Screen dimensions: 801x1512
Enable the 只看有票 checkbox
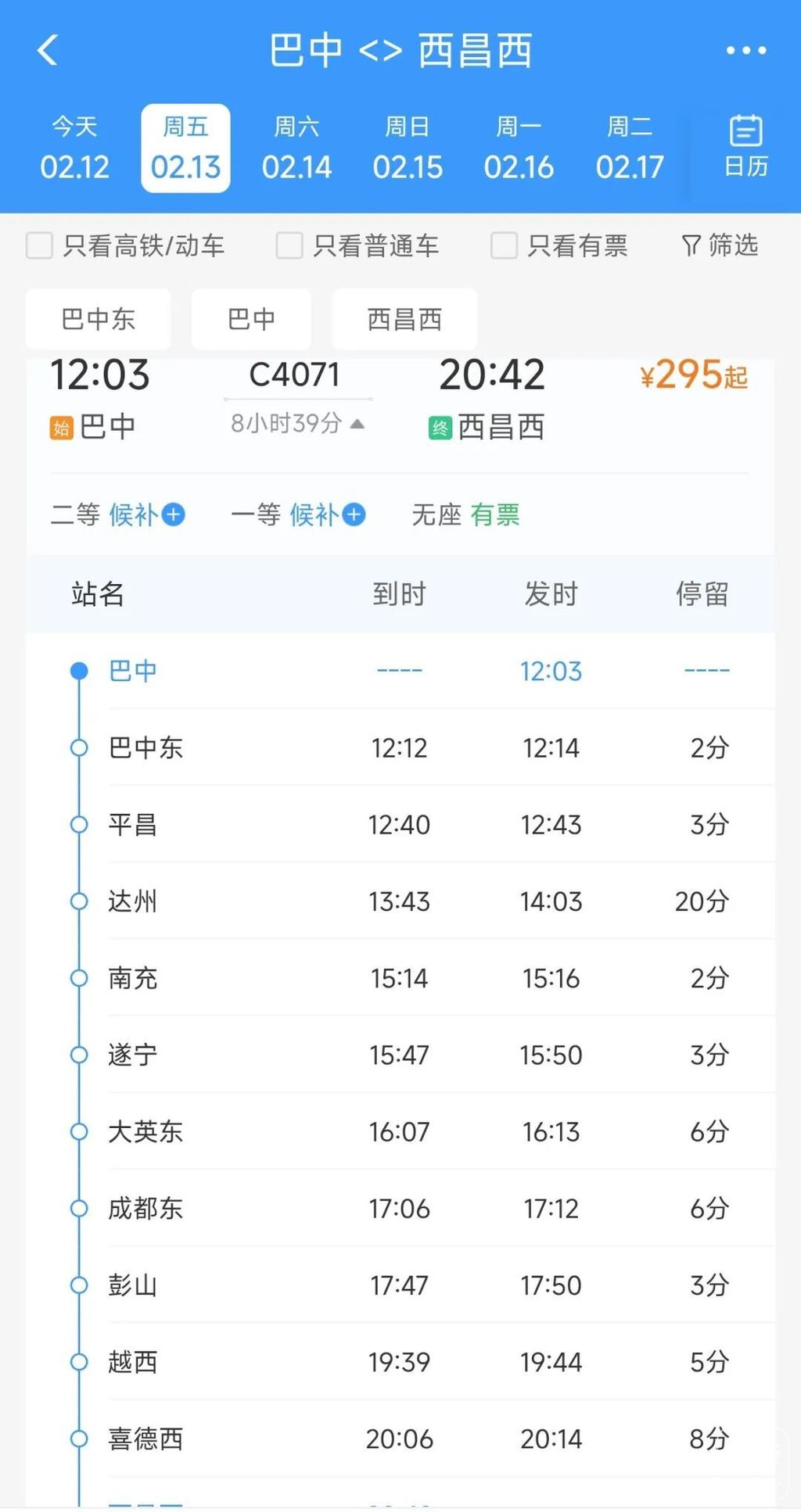(504, 245)
